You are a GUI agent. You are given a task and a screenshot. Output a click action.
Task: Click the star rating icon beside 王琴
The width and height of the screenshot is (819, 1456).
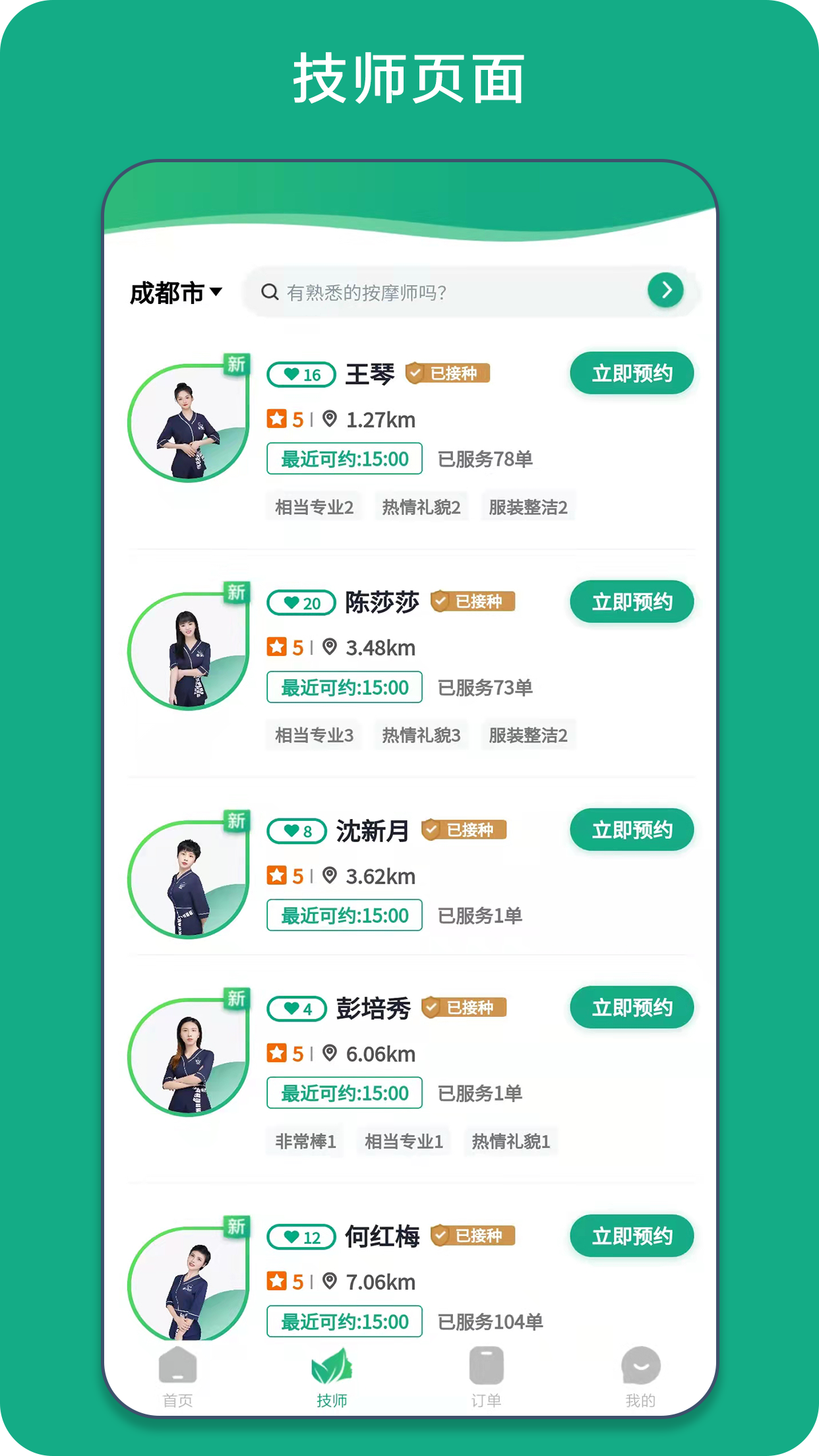278,419
